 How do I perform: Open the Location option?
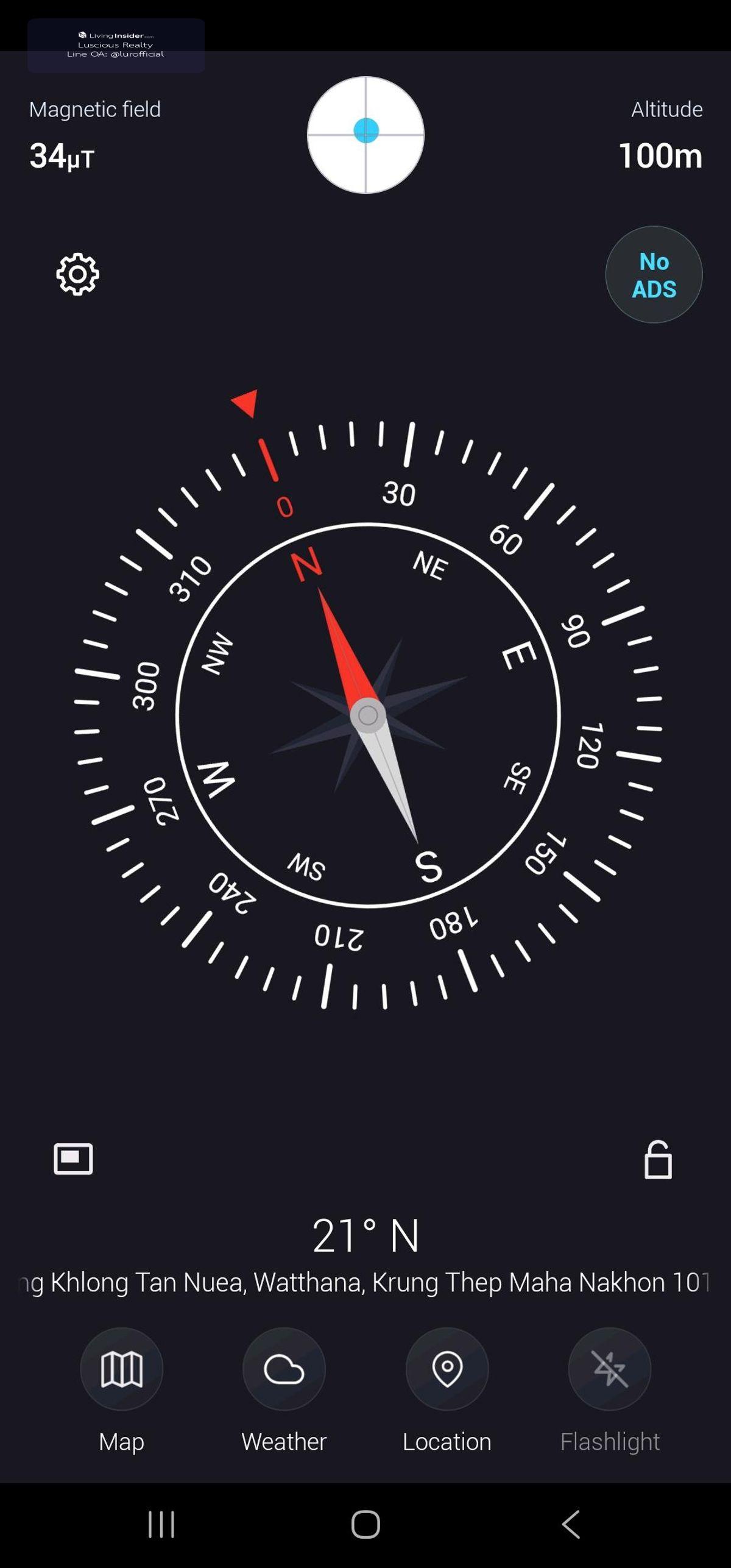coord(447,1369)
